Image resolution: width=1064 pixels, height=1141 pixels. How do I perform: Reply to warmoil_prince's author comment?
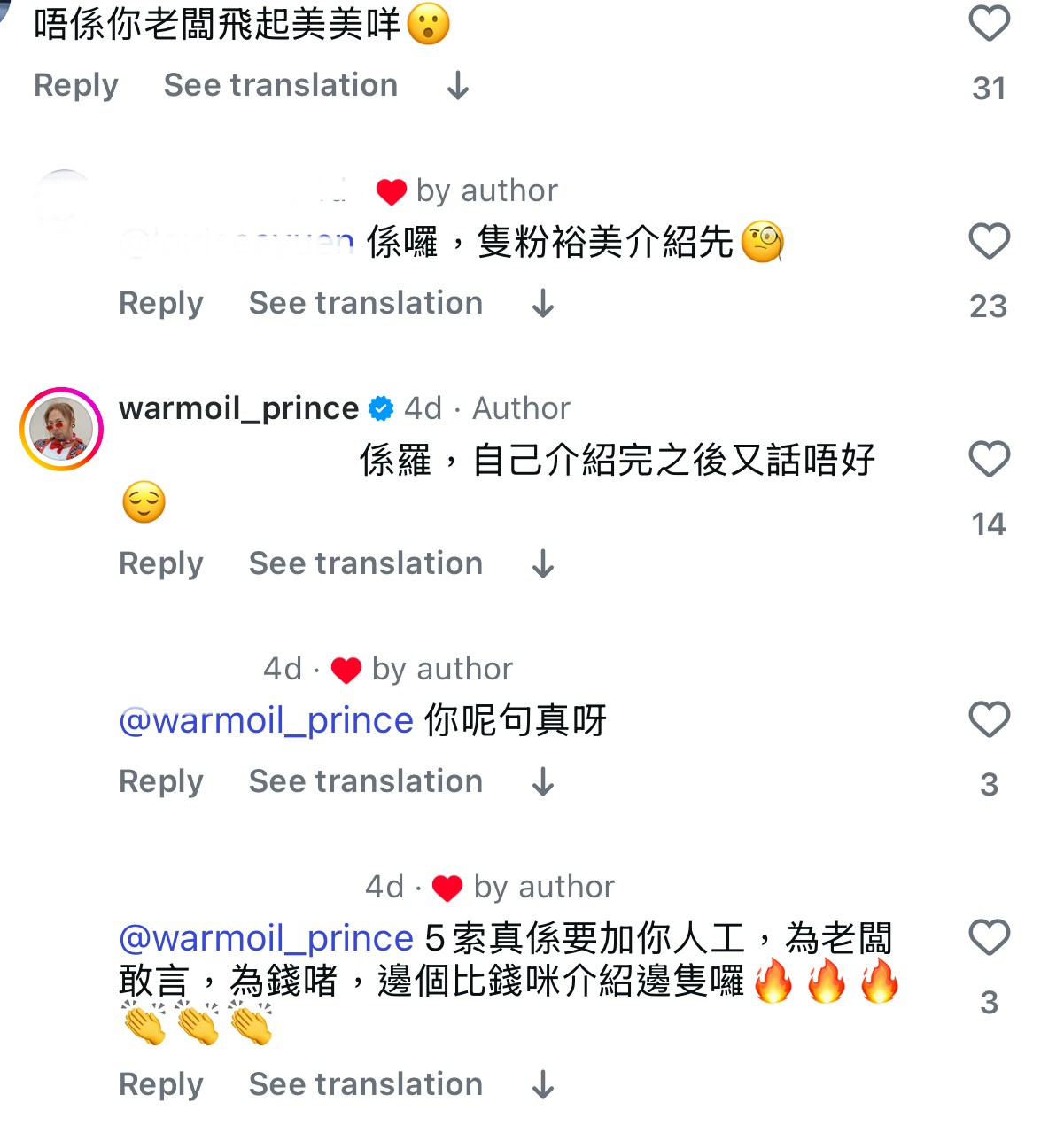[x=160, y=564]
